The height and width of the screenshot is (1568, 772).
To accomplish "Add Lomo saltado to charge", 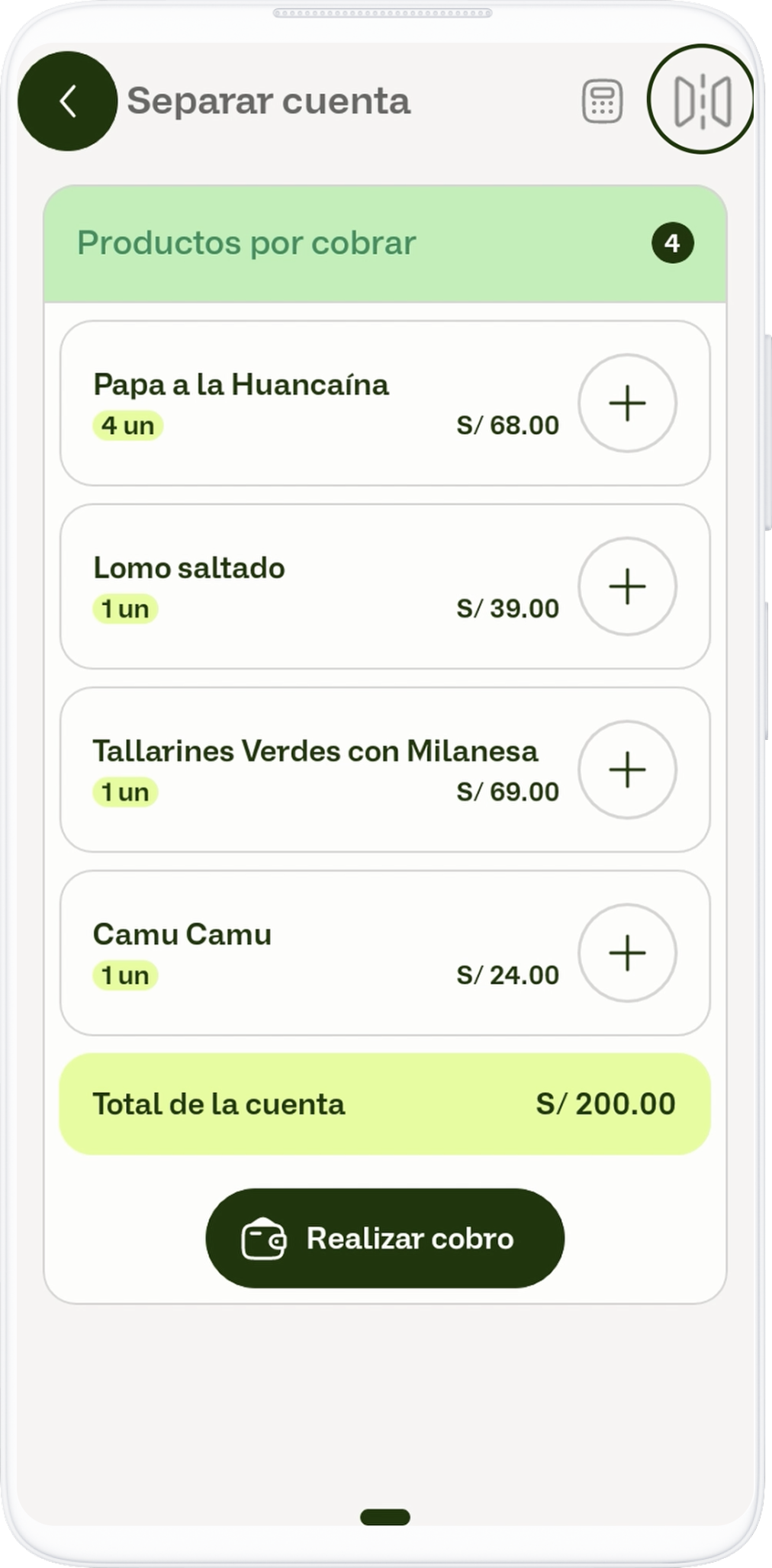I will pyautogui.click(x=627, y=586).
